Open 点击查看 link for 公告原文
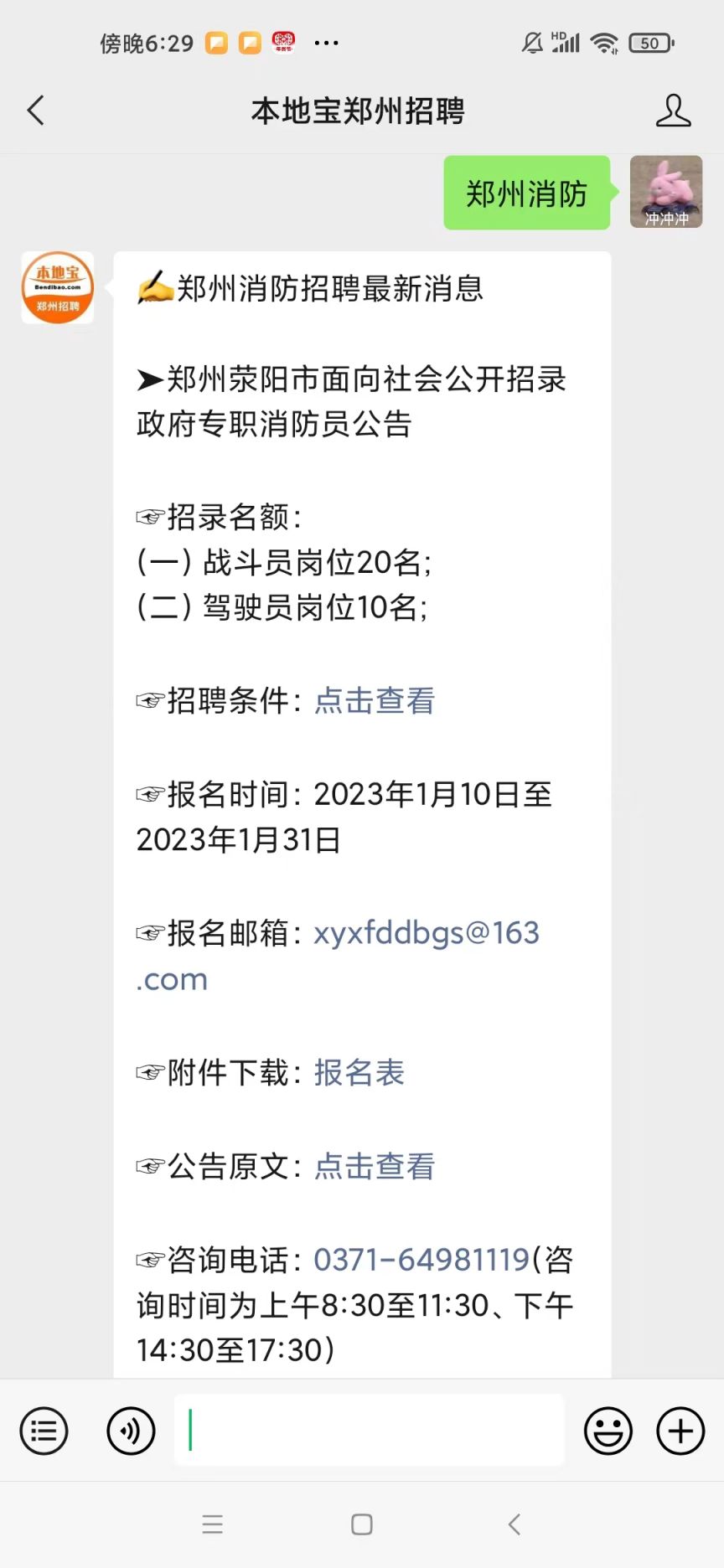Image resolution: width=724 pixels, height=1568 pixels. pyautogui.click(x=375, y=1166)
